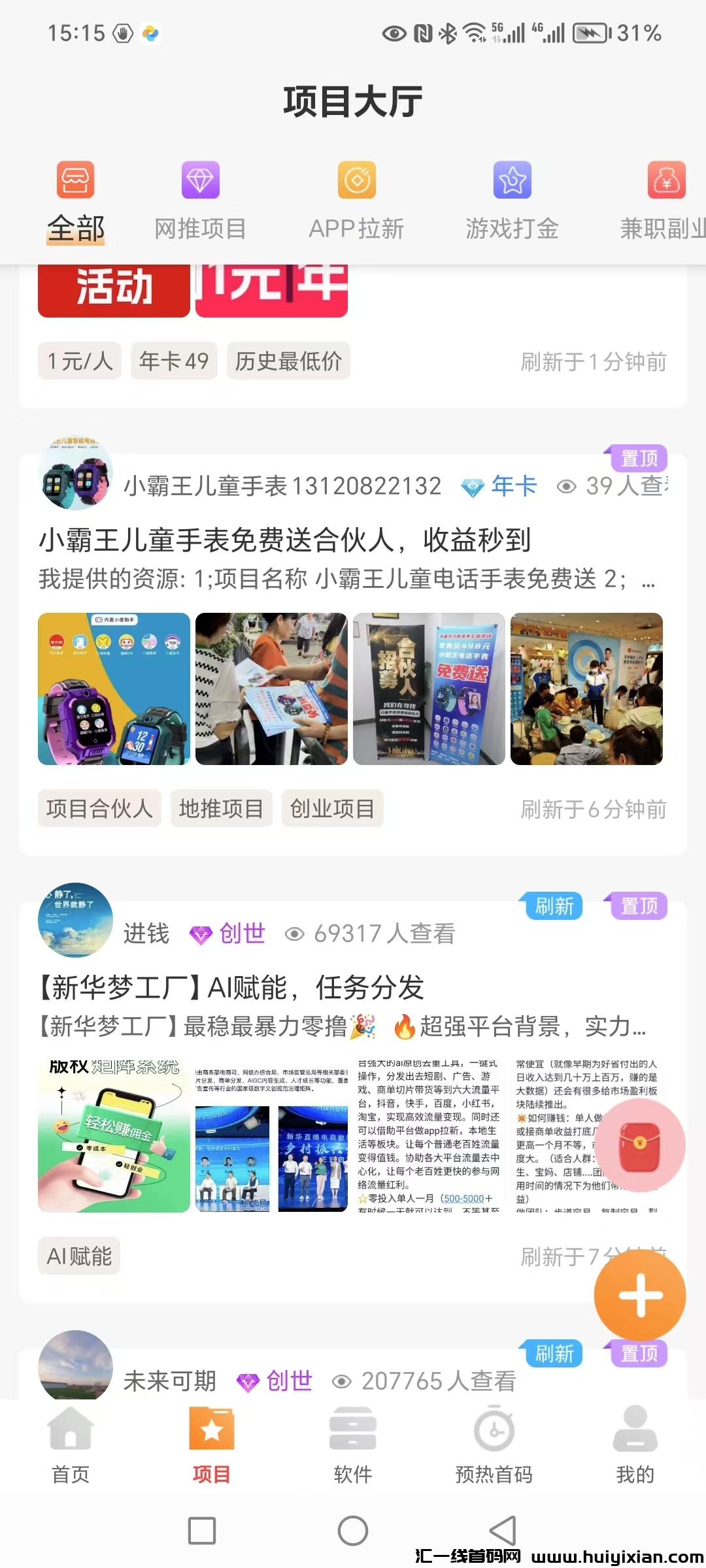This screenshot has height=1568, width=706.
Task: Tap the AI赋能 tag chip
Action: [x=79, y=1256]
